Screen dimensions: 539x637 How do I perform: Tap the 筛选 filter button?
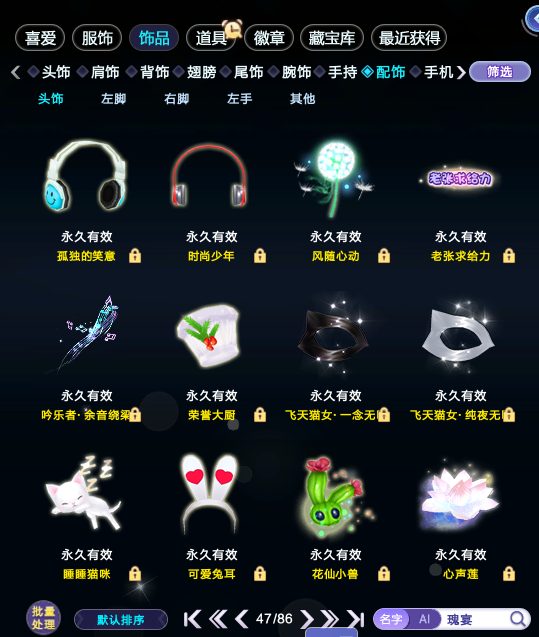(x=500, y=72)
